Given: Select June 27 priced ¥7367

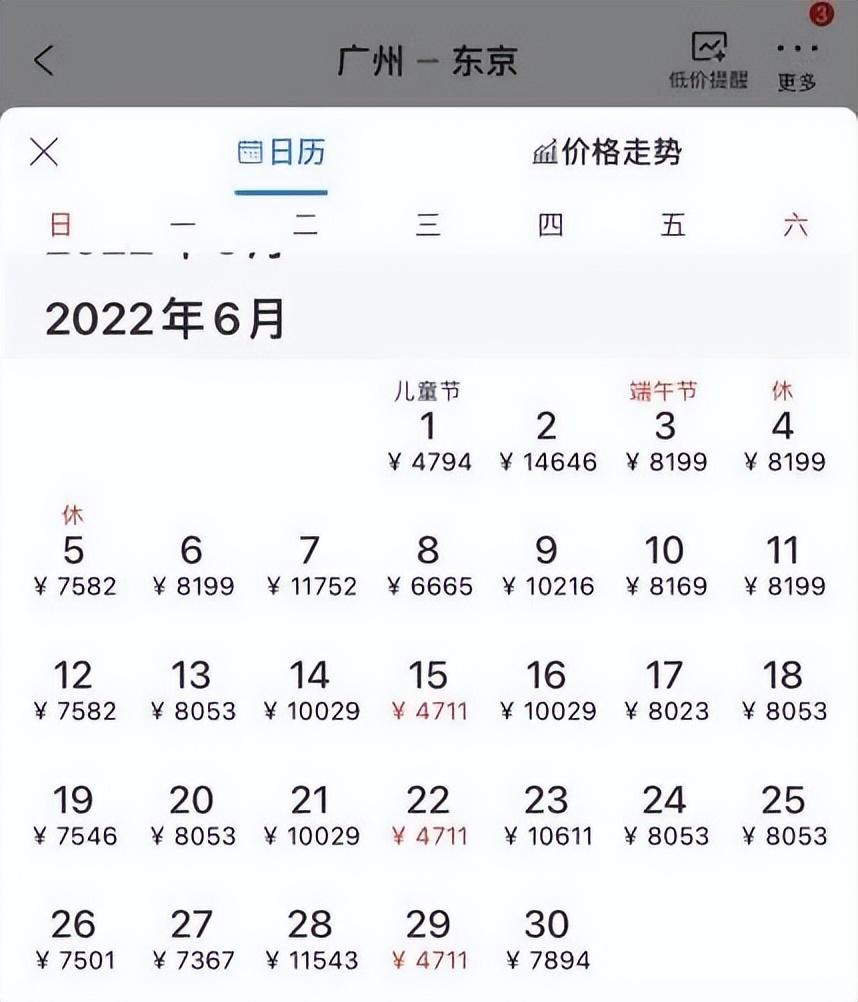Looking at the screenshot, I should pos(191,938).
